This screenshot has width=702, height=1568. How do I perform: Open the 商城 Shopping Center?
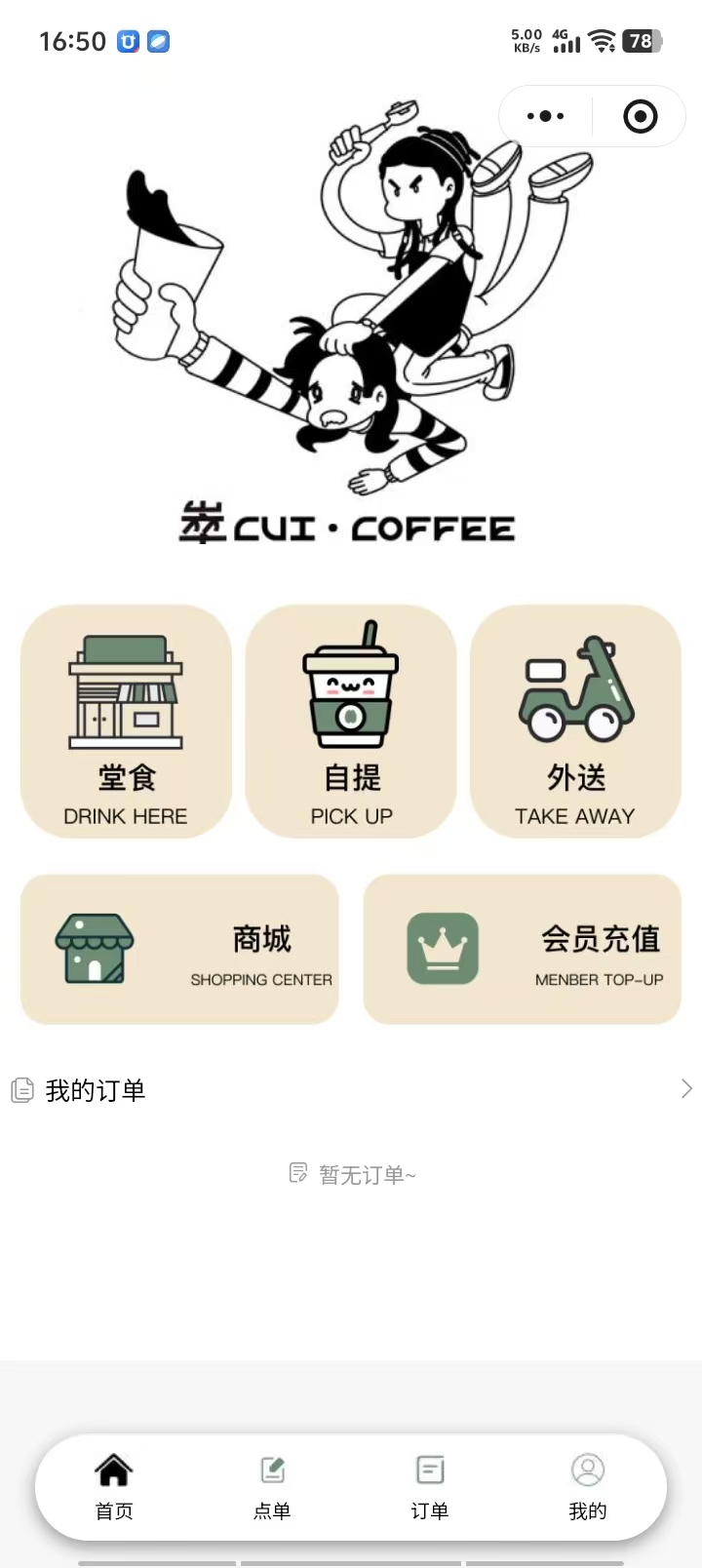point(179,950)
